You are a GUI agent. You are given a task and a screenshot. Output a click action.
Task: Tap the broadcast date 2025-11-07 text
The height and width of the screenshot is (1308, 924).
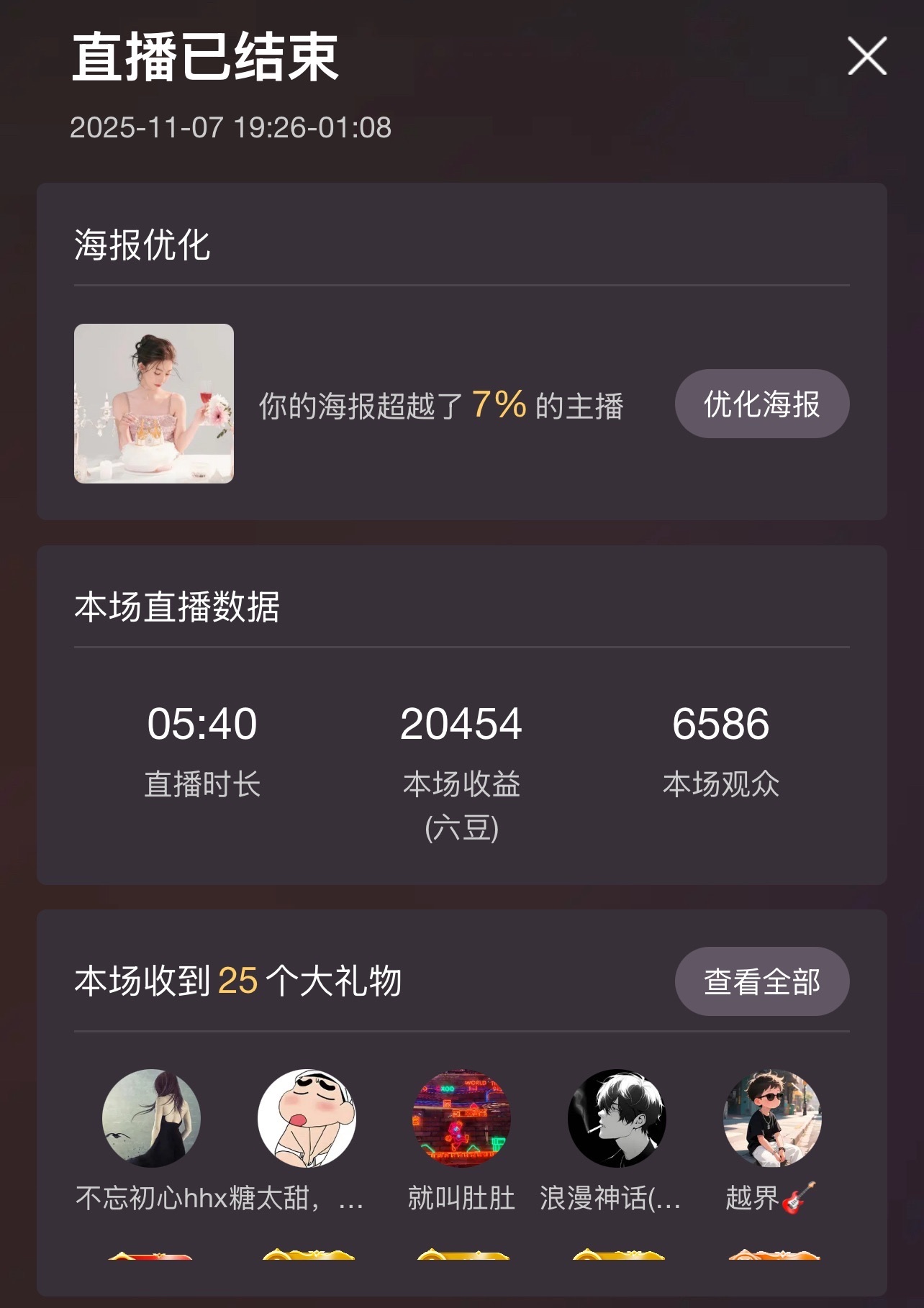(x=230, y=127)
